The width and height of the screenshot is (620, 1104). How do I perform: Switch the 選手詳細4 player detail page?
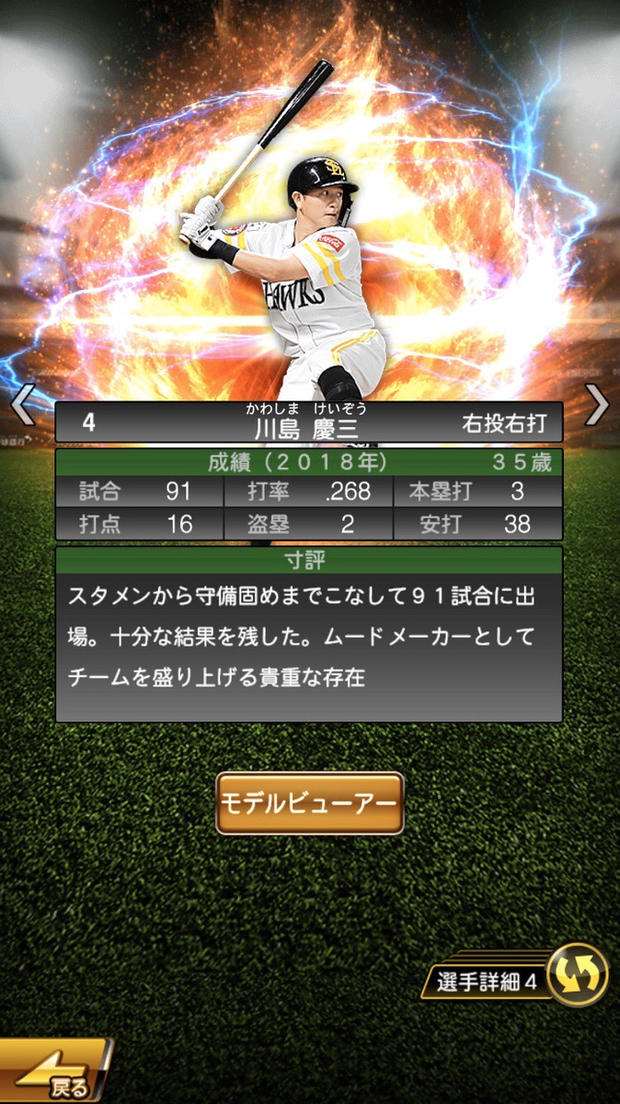point(578,975)
